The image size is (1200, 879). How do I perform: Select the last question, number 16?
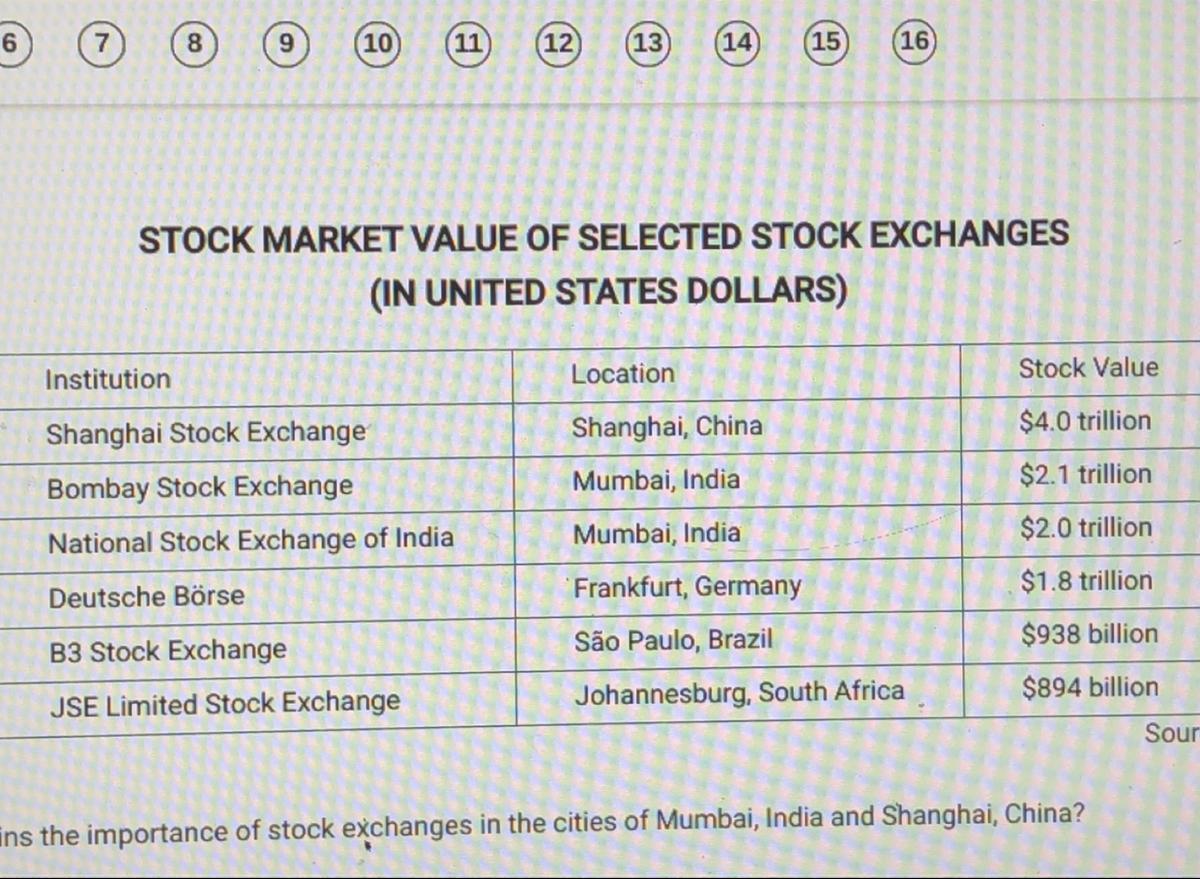914,41
